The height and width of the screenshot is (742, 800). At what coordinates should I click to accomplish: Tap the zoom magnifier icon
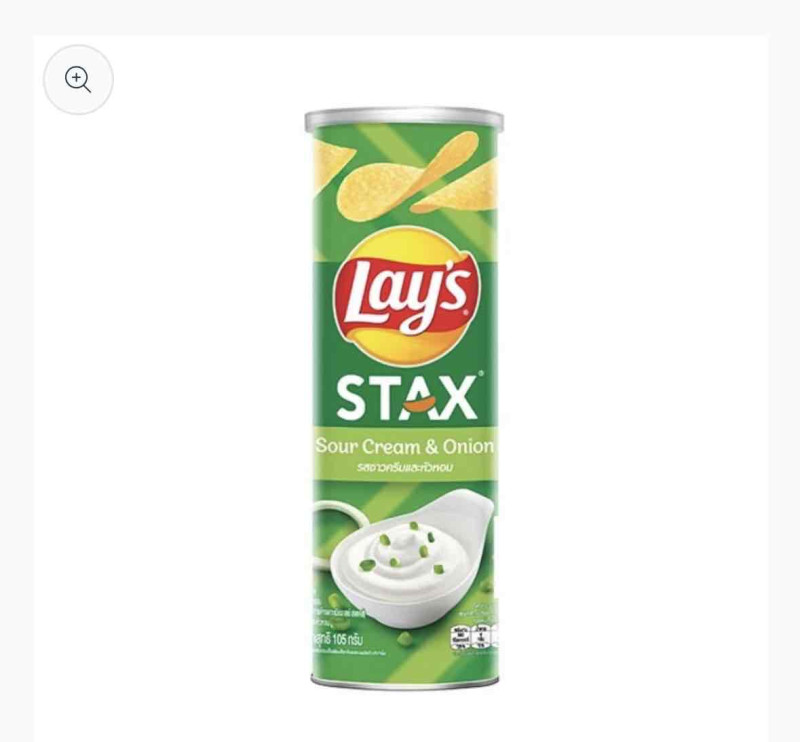pyautogui.click(x=78, y=80)
